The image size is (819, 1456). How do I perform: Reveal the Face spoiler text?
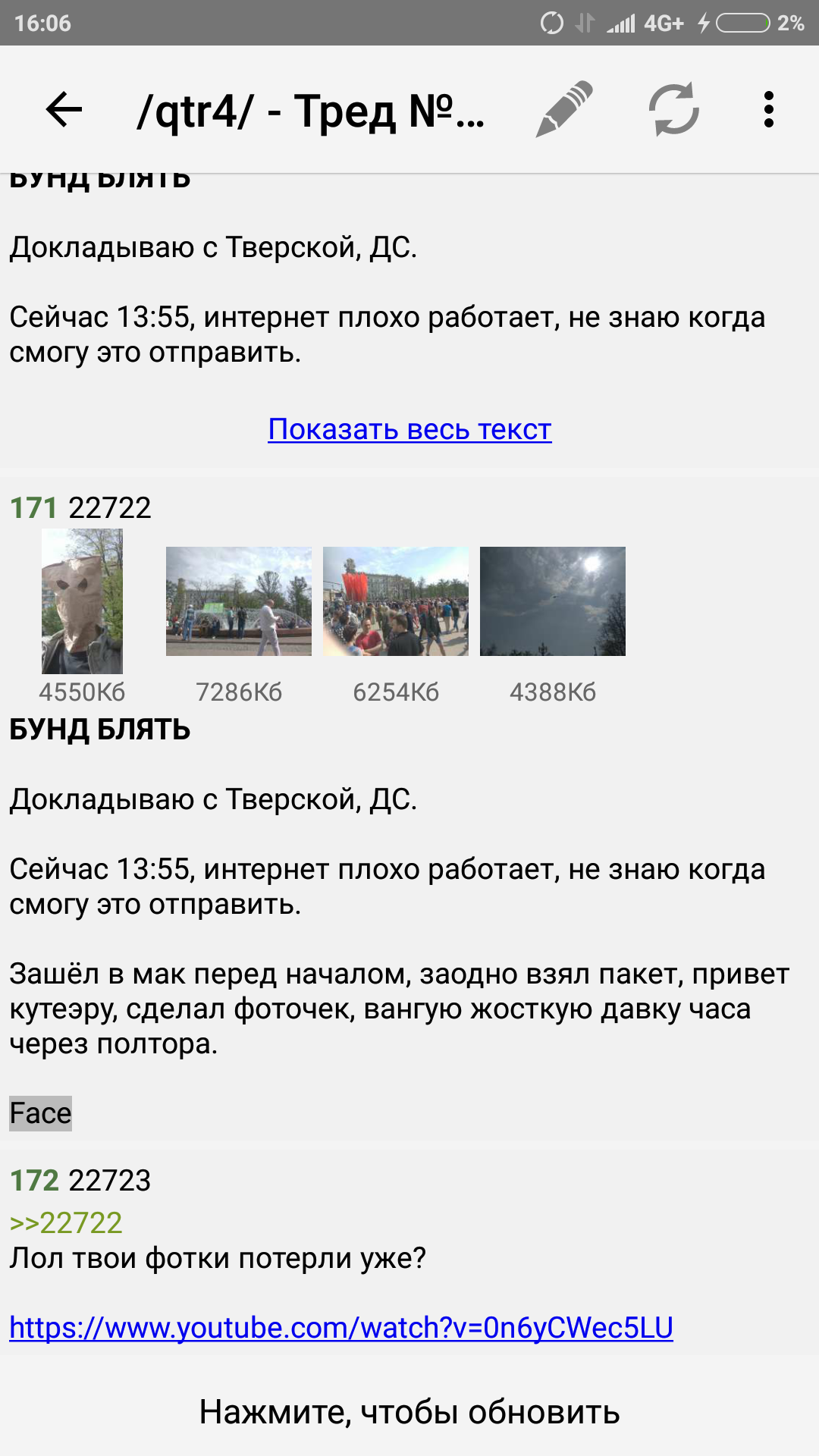(40, 1113)
